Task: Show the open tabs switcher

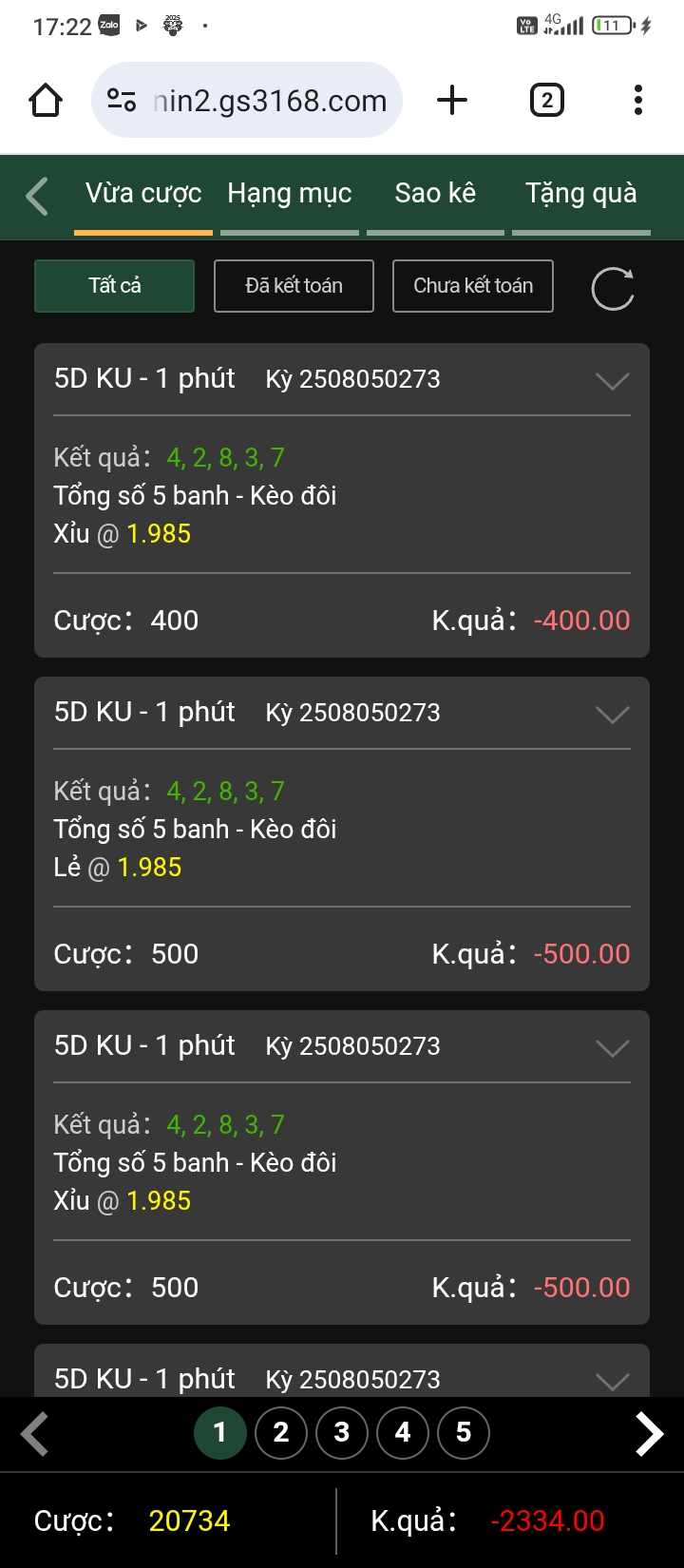Action: click(546, 100)
